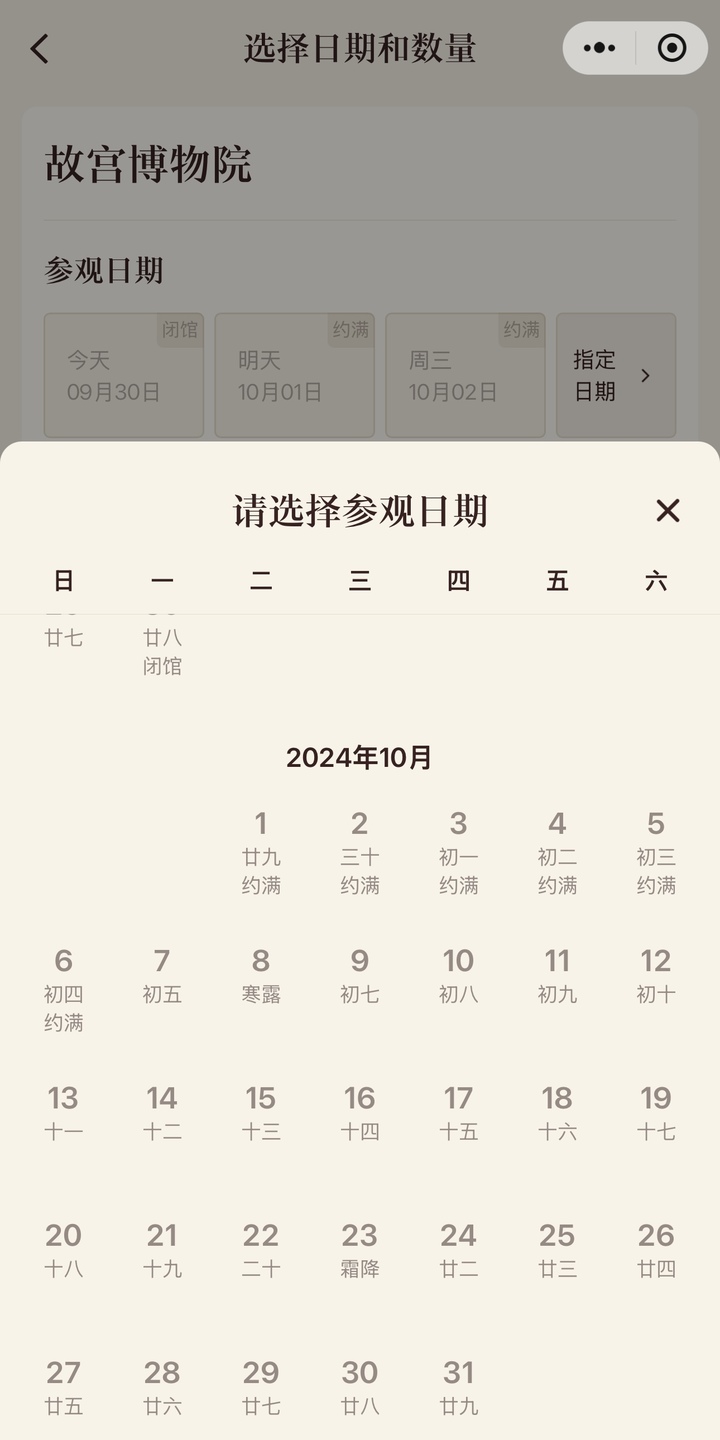Choose October 12 in the calendar

655,975
